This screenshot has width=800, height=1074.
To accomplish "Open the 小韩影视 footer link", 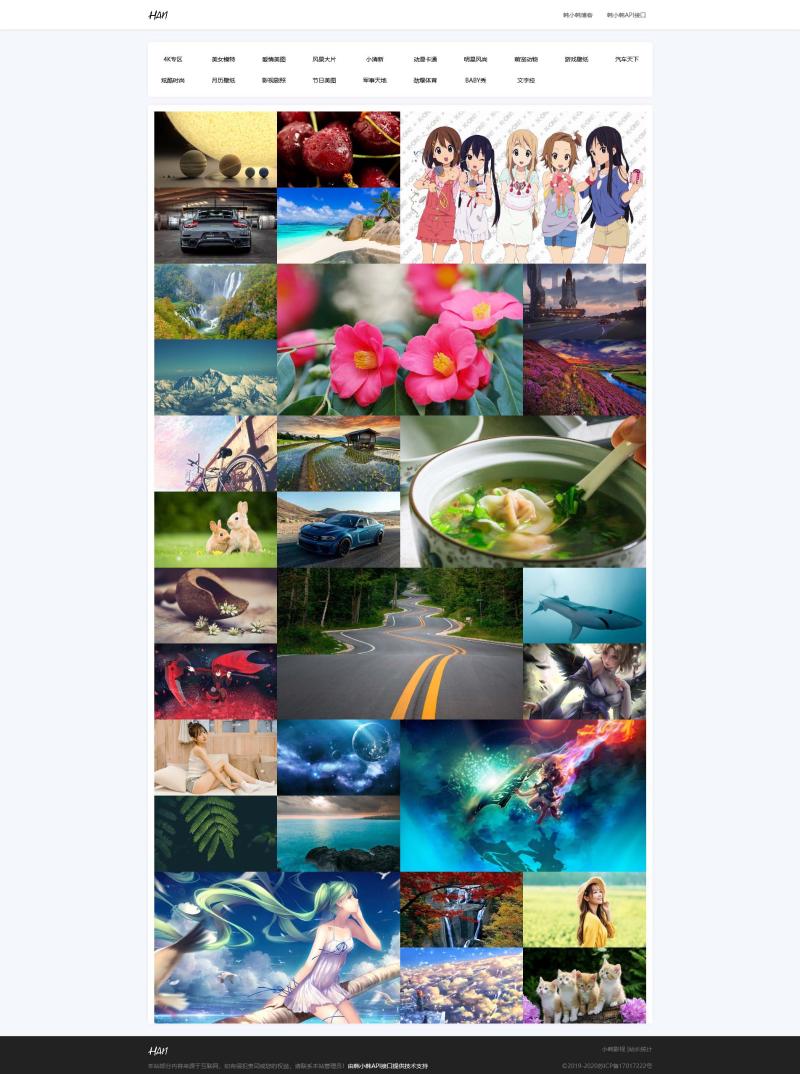I will pyautogui.click(x=613, y=1049).
